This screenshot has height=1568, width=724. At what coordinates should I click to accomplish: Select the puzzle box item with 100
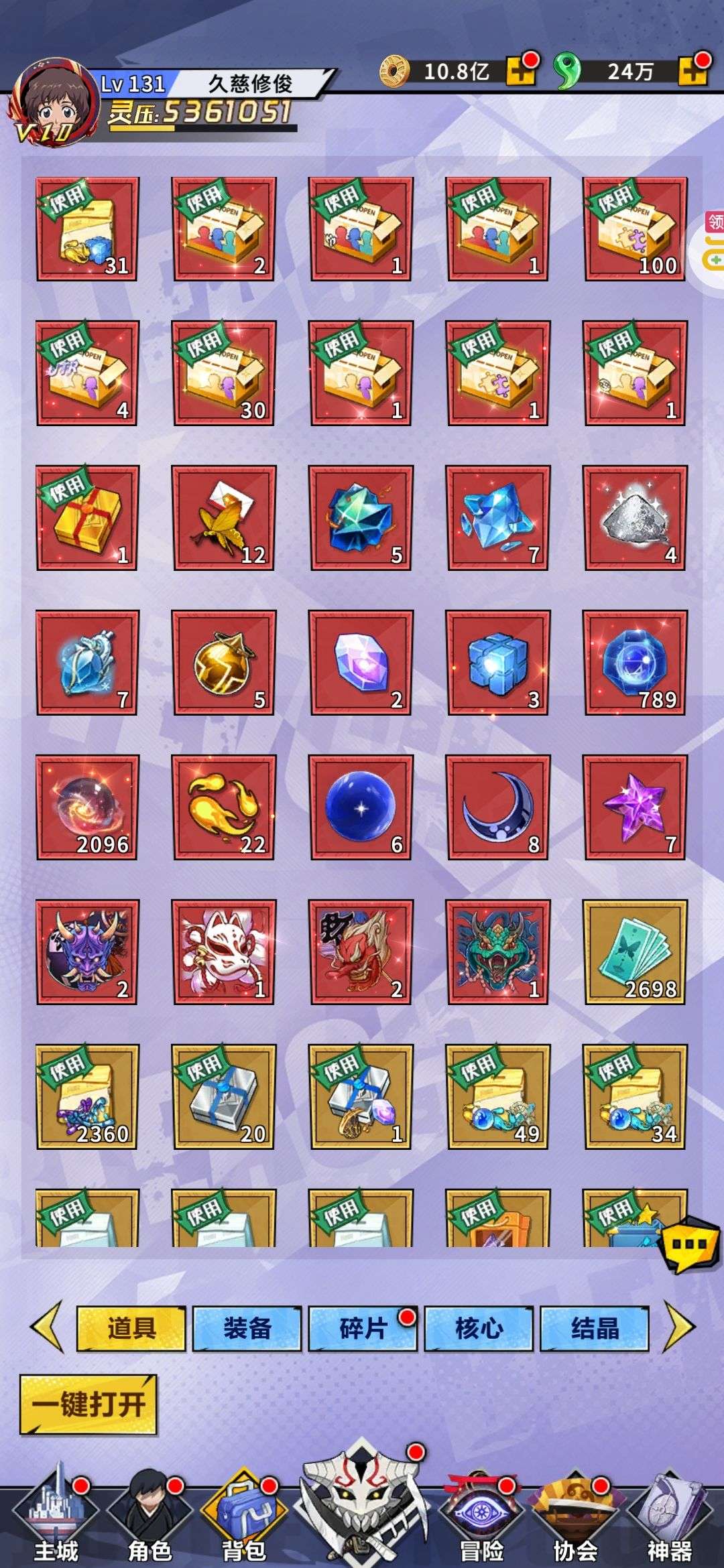click(635, 228)
